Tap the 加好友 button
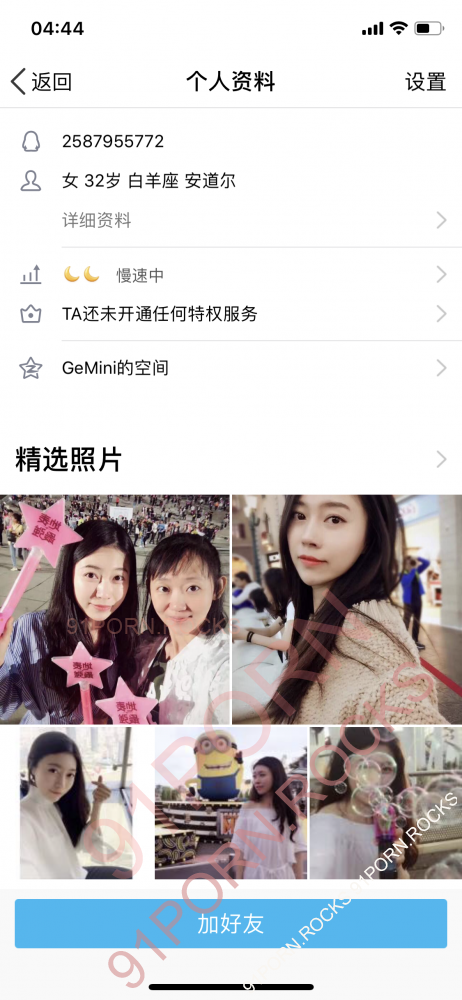462x1000 pixels. (231, 923)
